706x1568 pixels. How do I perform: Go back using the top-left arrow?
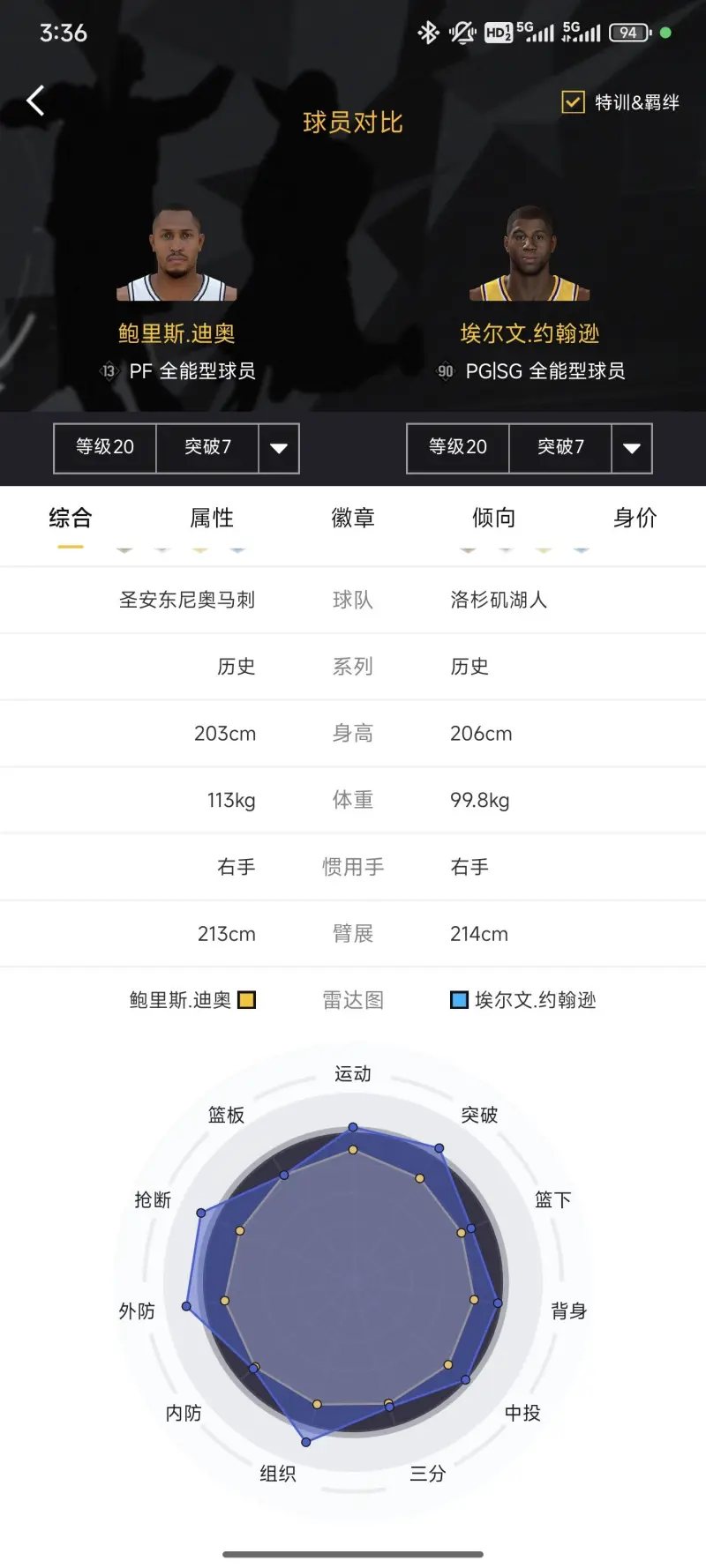tap(35, 101)
